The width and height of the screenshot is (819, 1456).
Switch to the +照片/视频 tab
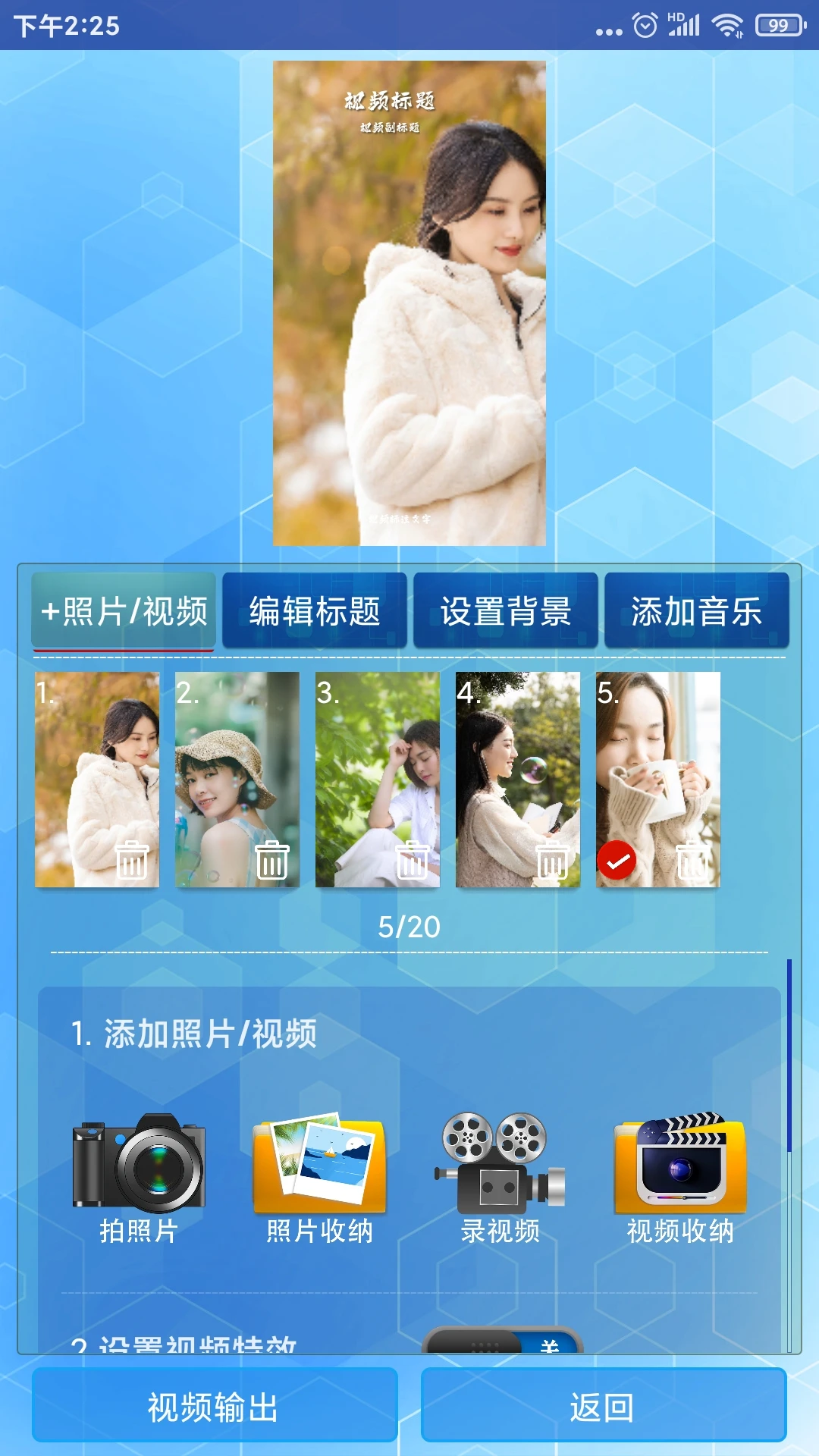(x=124, y=610)
